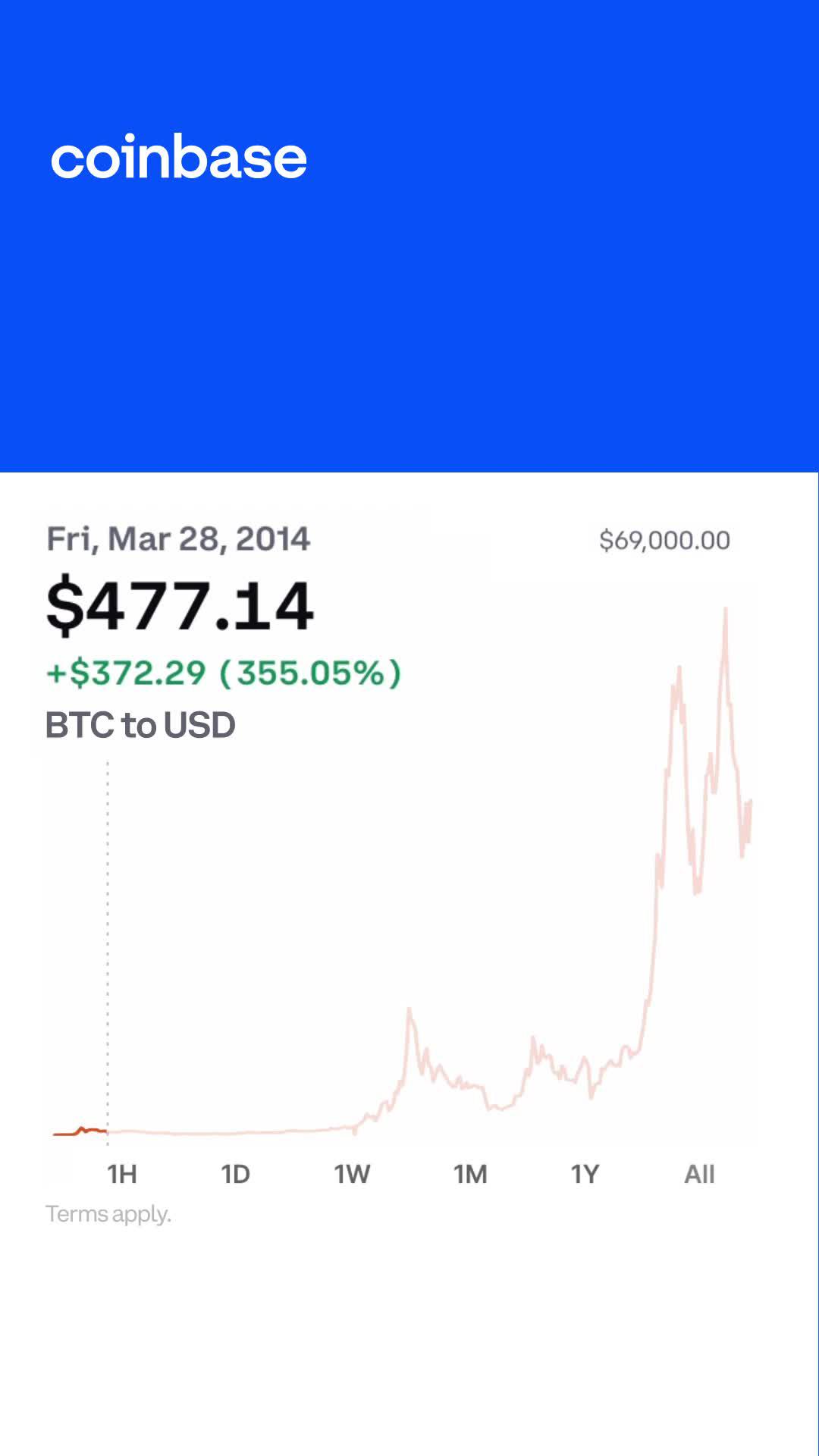Select the 1M time range

pos(471,1173)
